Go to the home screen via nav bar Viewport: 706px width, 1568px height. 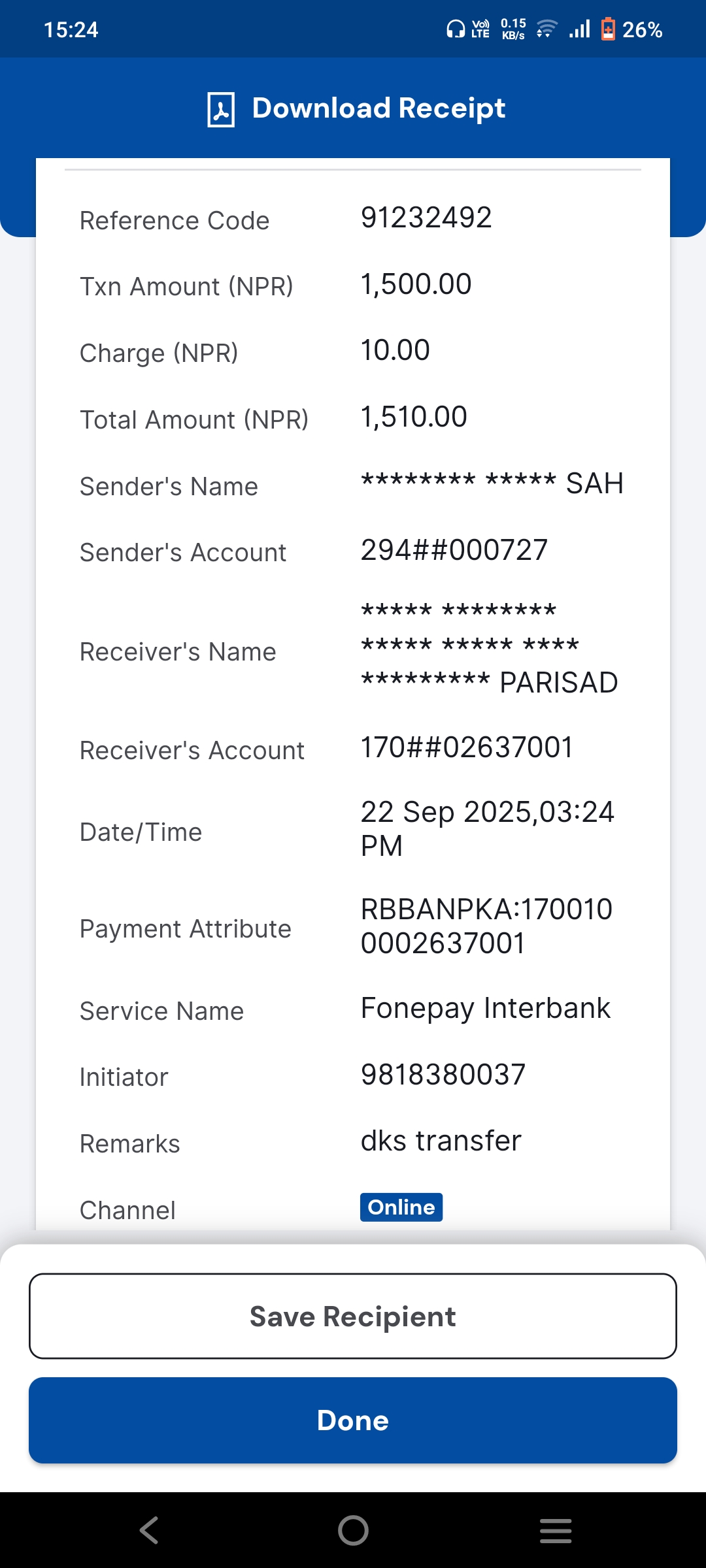tap(353, 1530)
